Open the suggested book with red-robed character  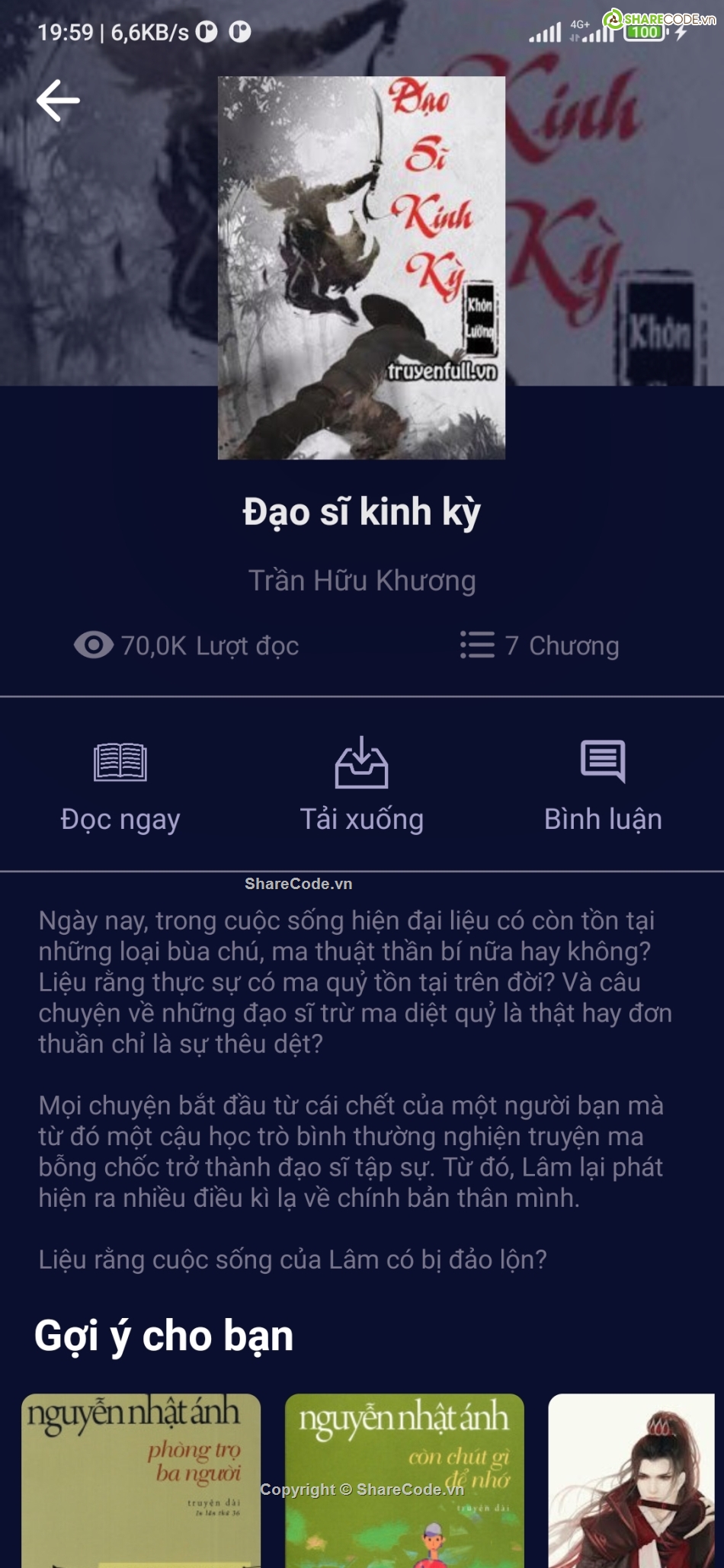pyautogui.click(x=633, y=1480)
